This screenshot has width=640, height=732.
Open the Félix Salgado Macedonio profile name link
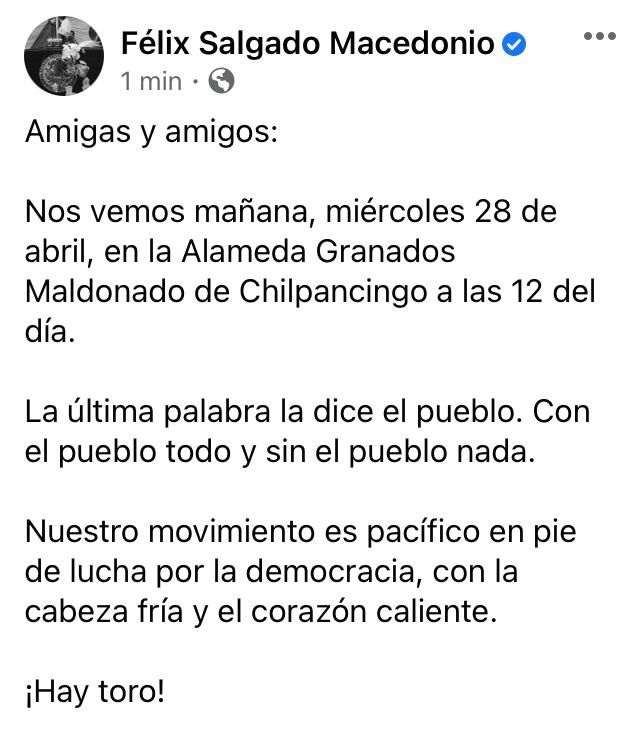click(x=307, y=43)
